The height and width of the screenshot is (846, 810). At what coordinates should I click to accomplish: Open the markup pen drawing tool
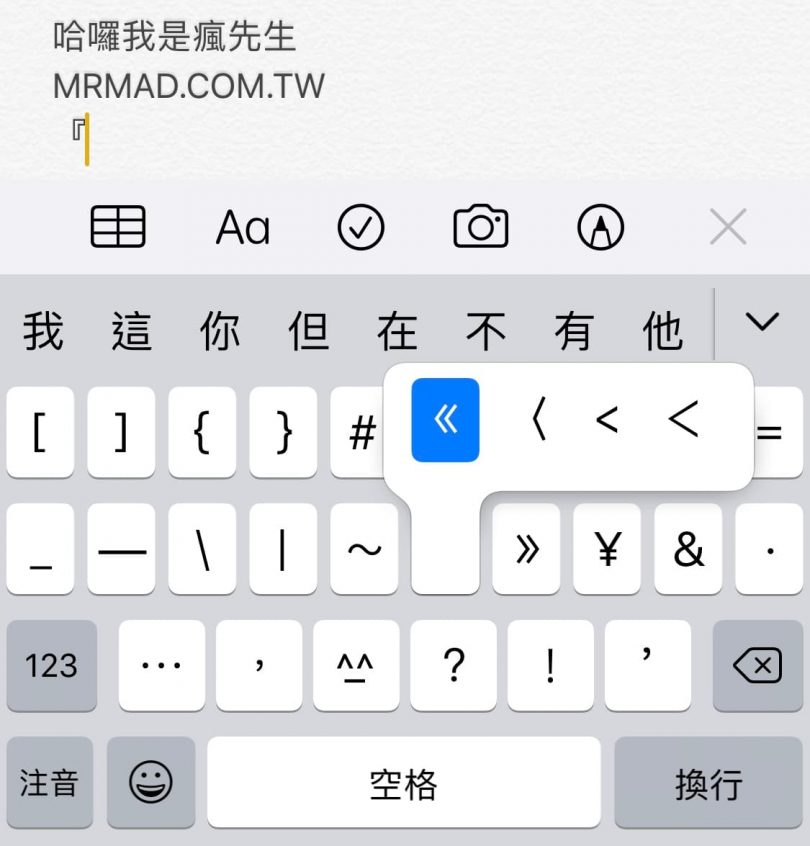601,228
